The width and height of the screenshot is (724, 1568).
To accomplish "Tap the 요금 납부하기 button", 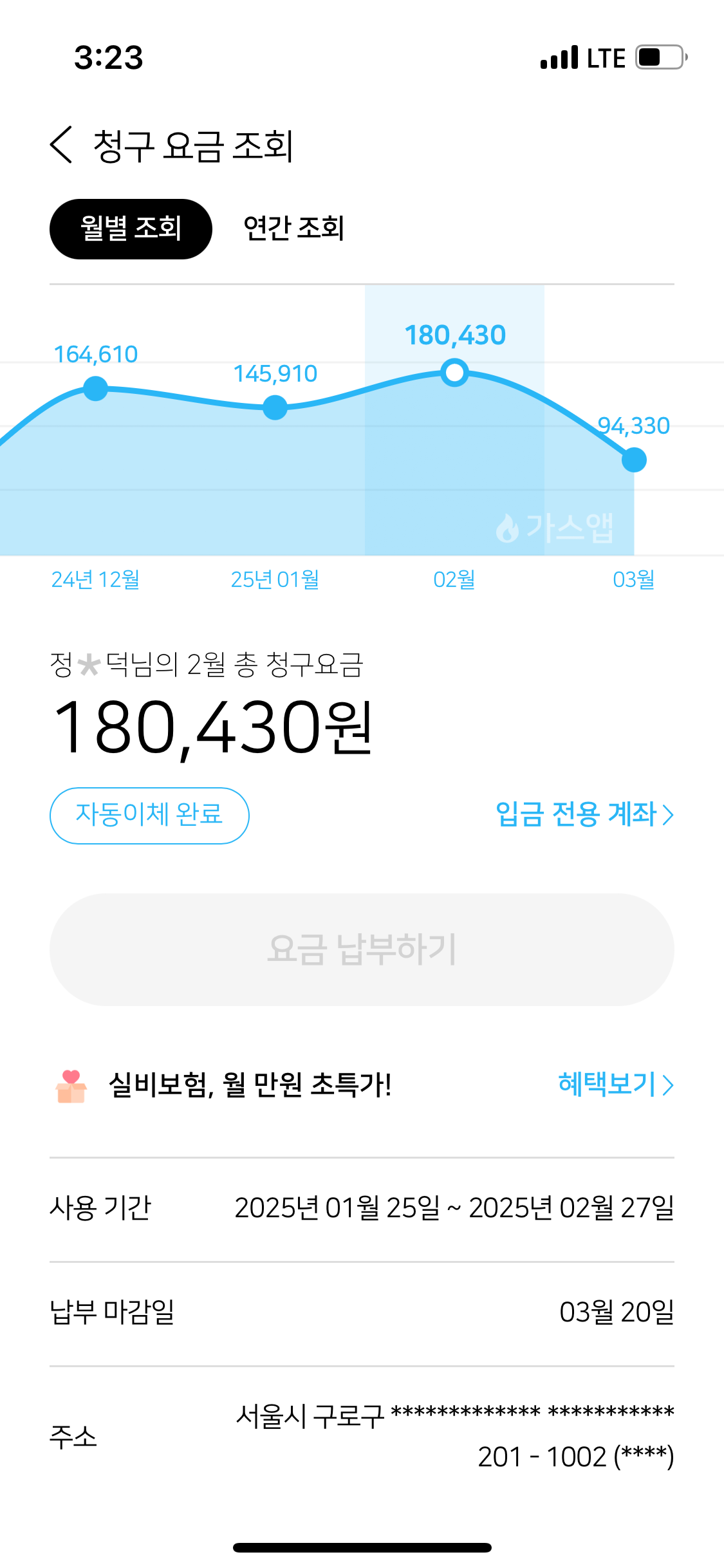I will (362, 949).
